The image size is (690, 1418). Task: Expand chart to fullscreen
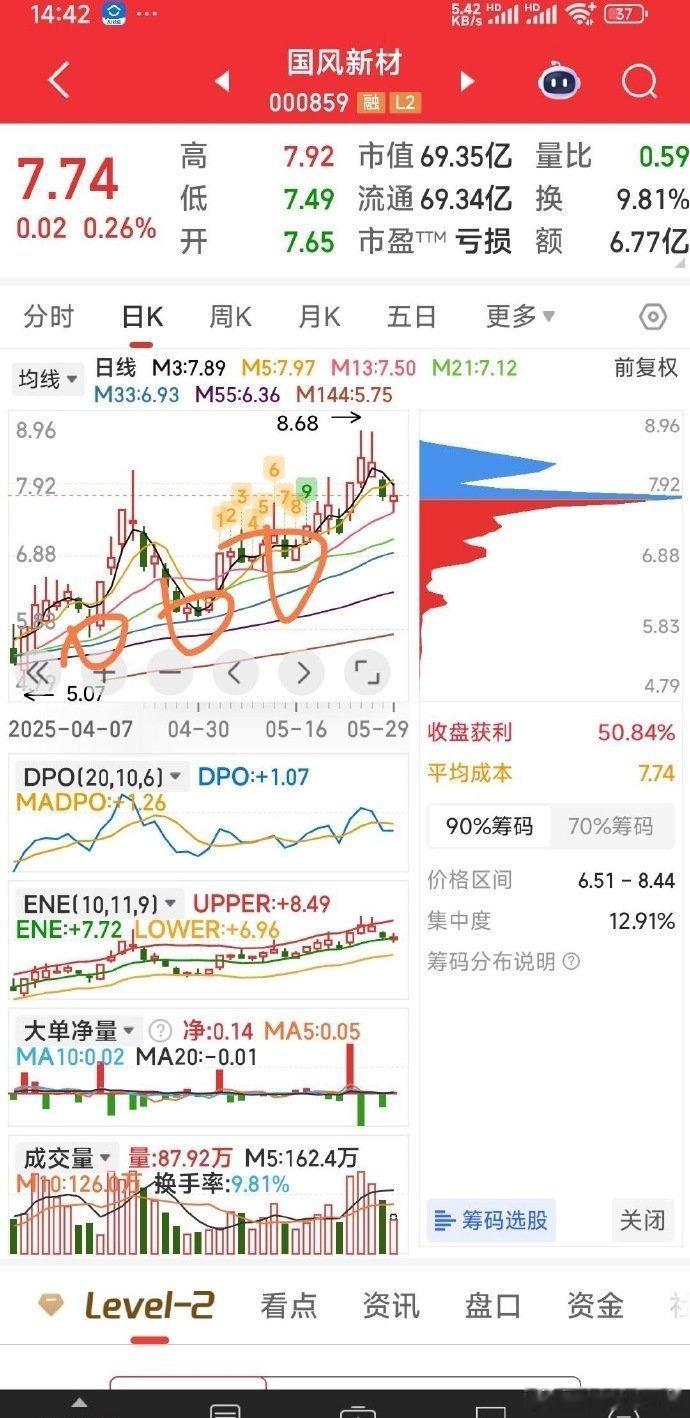[x=368, y=672]
